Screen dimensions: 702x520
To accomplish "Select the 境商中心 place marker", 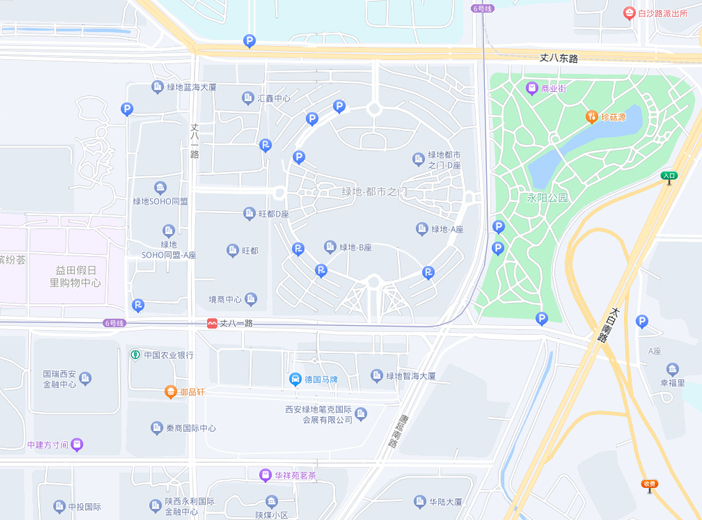I will pos(251,298).
